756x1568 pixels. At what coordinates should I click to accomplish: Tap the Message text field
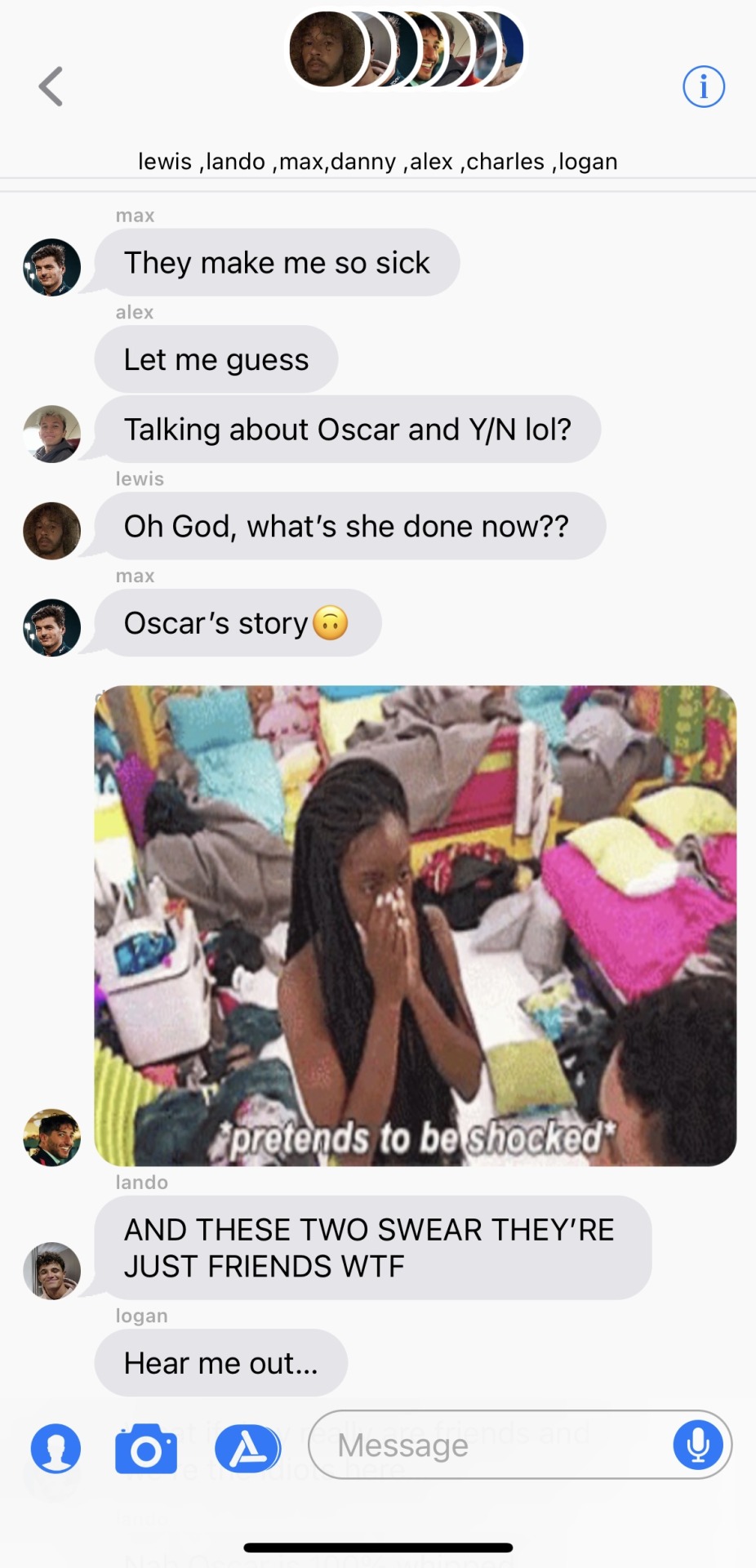(x=490, y=1445)
